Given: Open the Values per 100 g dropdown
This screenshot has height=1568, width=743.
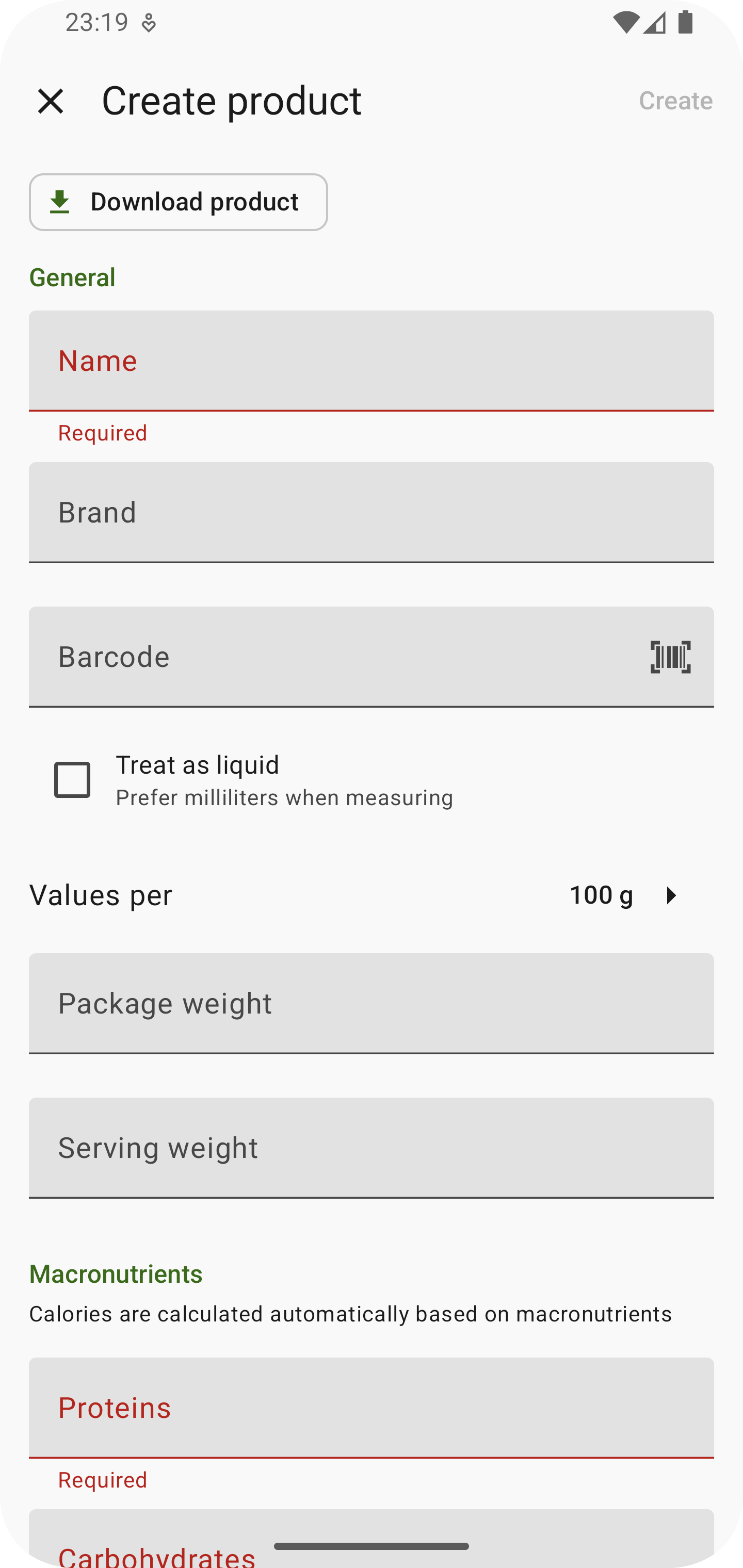Looking at the screenshot, I should tap(624, 895).
